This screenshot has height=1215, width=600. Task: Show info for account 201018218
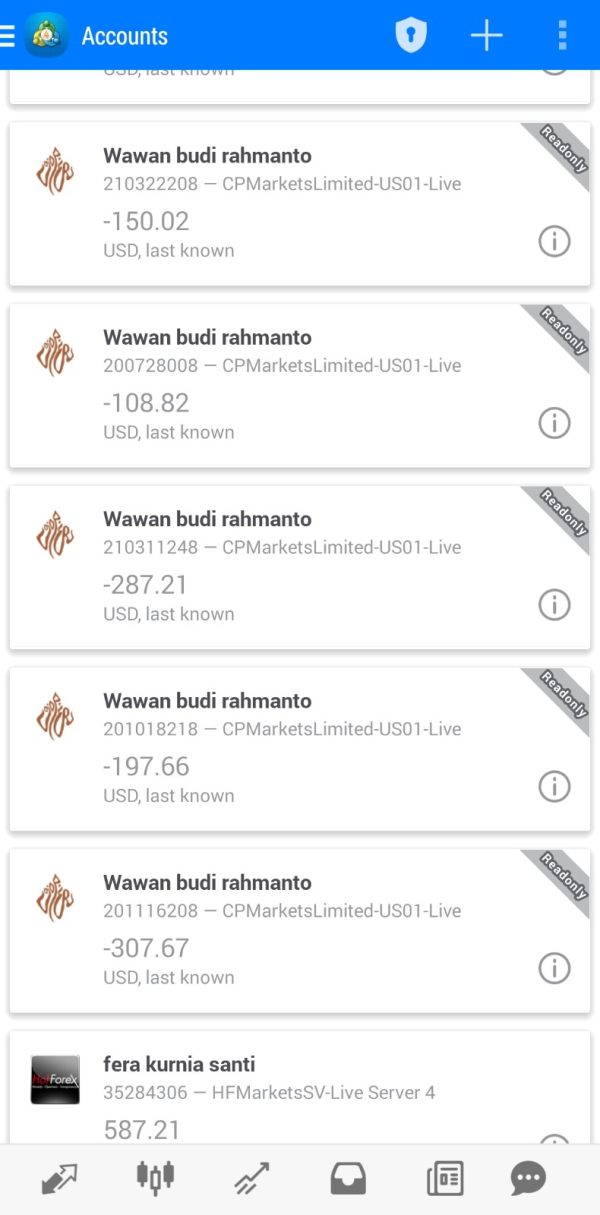coord(554,787)
